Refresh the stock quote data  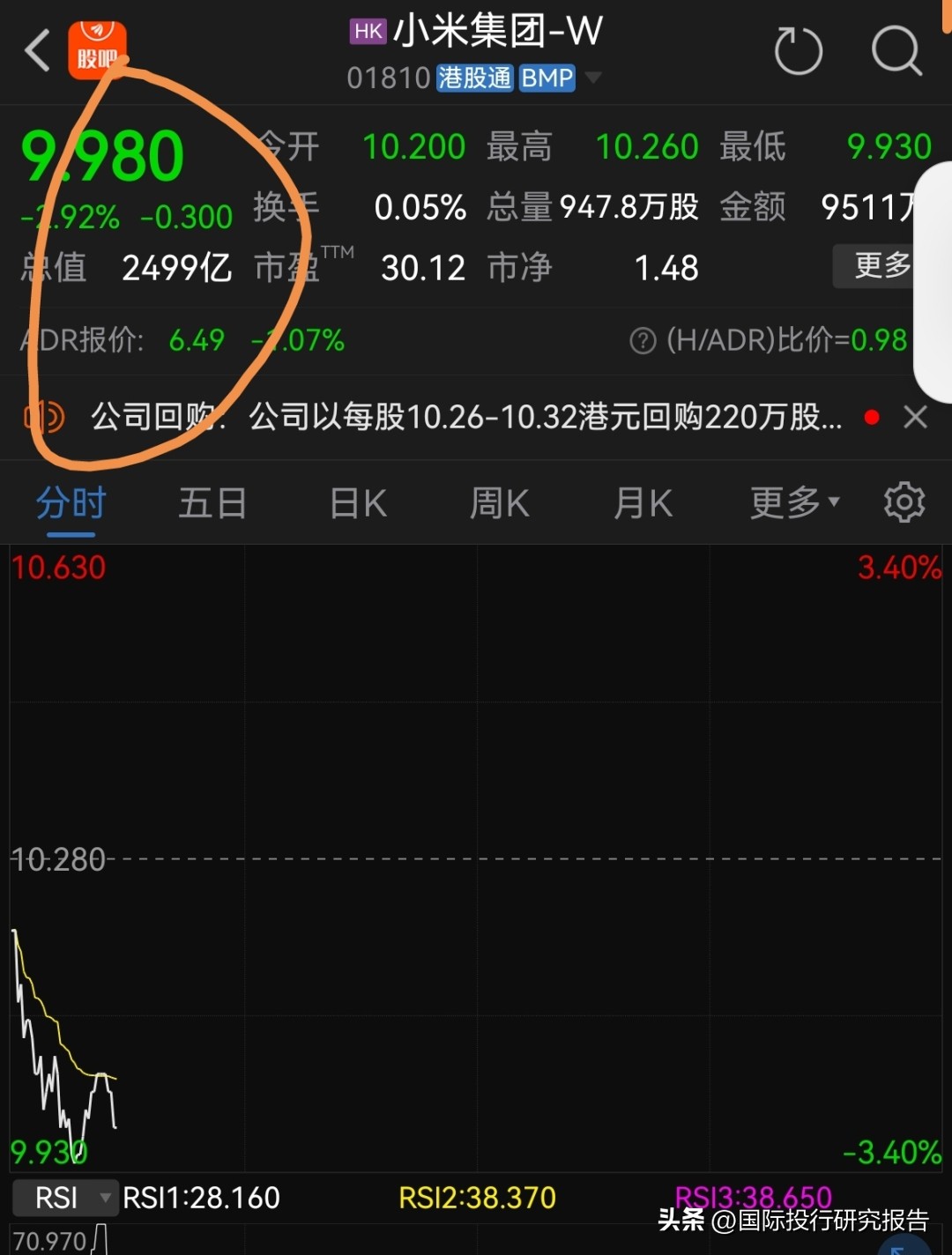[798, 50]
